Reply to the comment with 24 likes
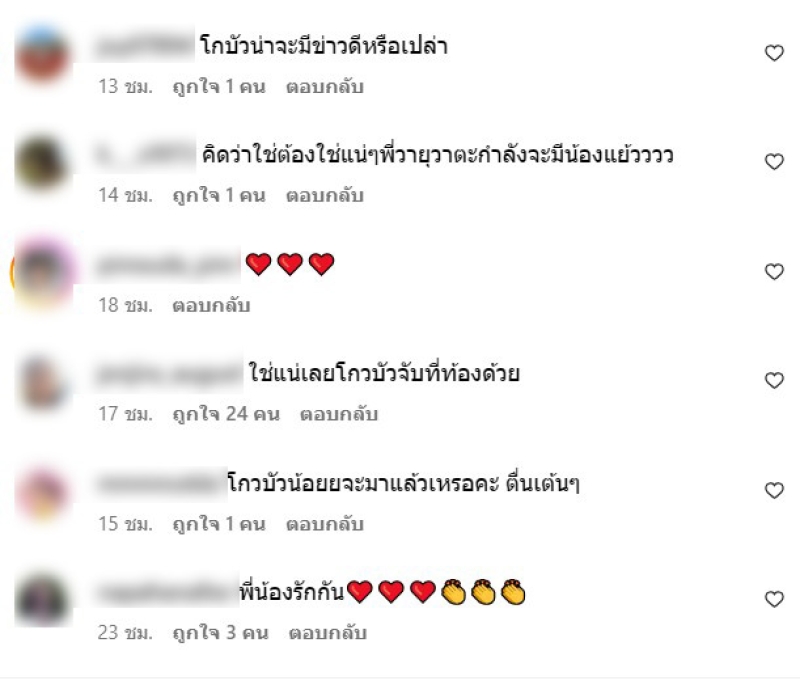The image size is (800, 689). coord(338,414)
